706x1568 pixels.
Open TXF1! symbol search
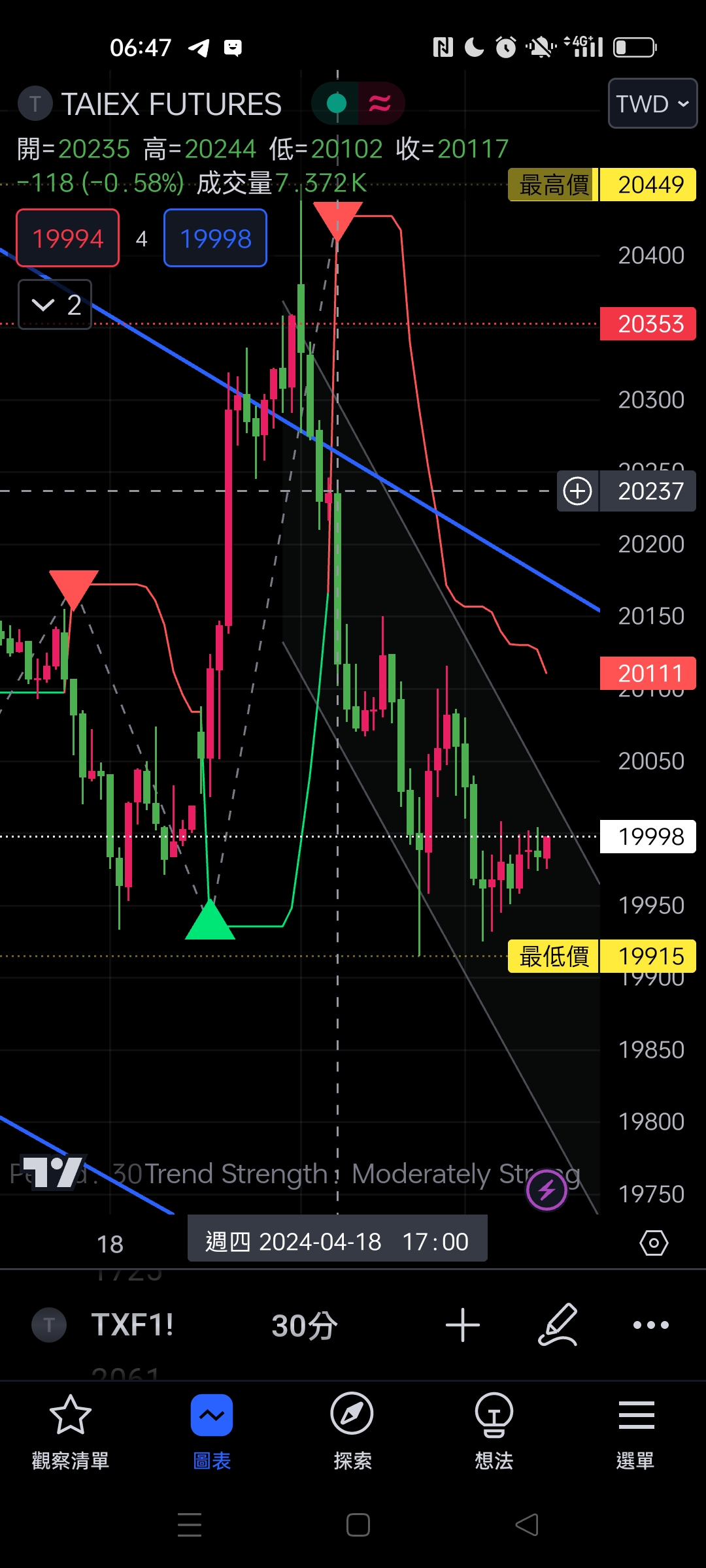(132, 1325)
